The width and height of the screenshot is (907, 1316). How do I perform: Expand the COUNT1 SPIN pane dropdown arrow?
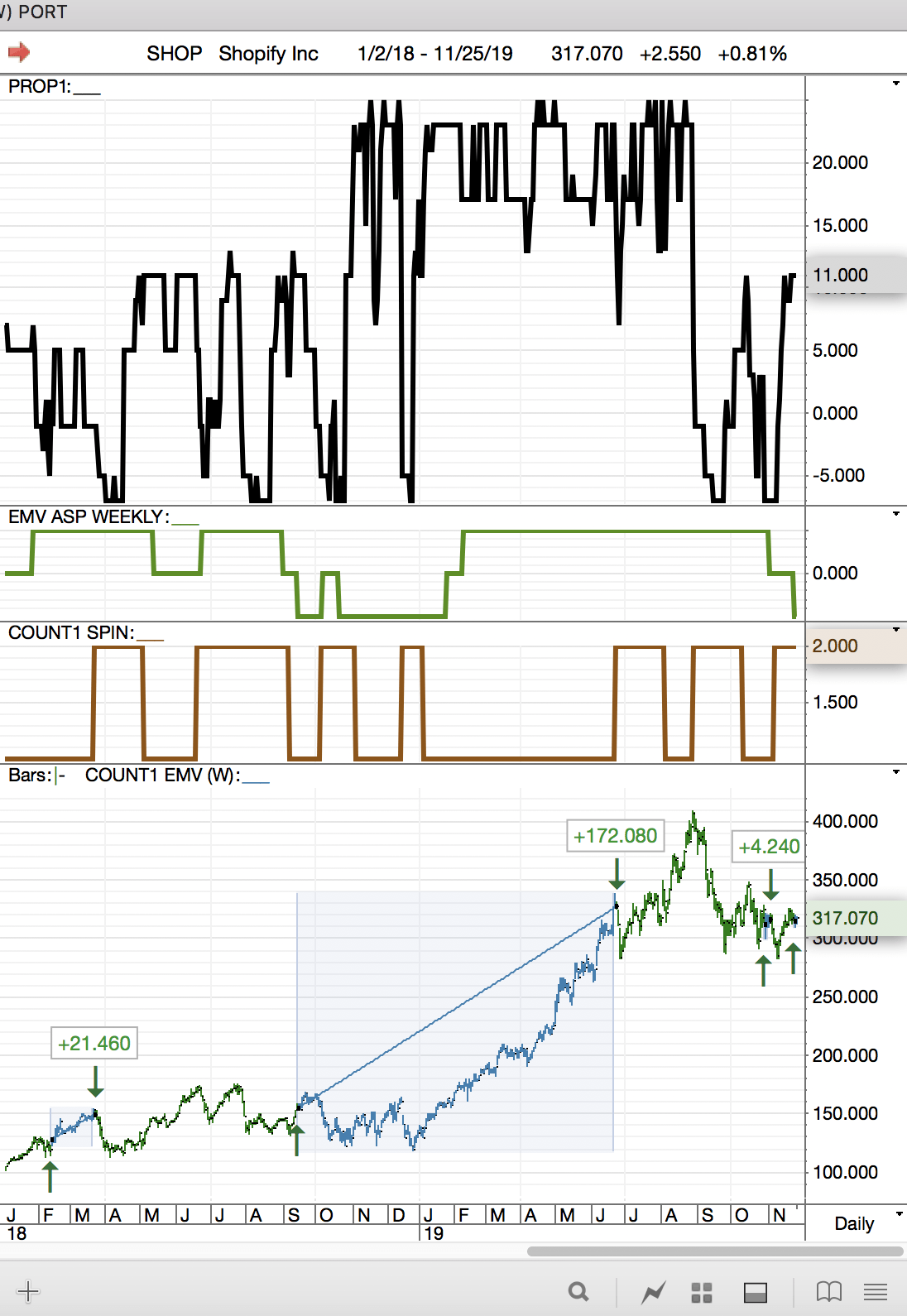[895, 630]
